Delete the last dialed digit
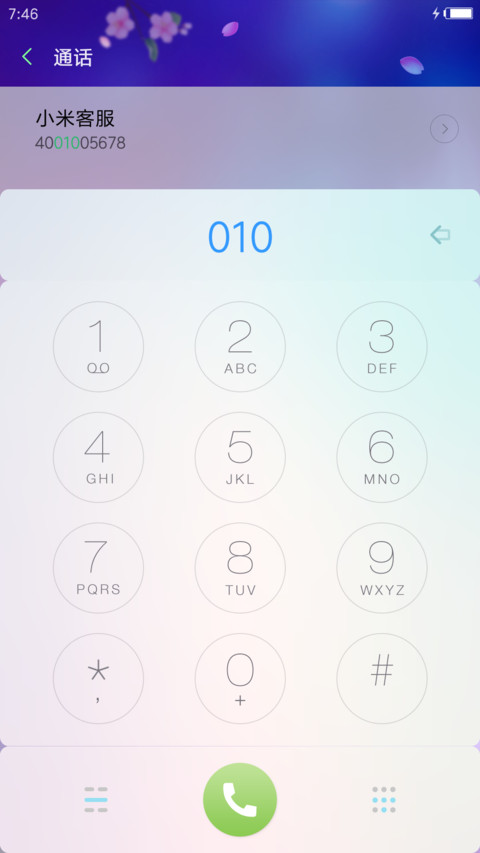Image resolution: width=480 pixels, height=853 pixels. (440, 235)
